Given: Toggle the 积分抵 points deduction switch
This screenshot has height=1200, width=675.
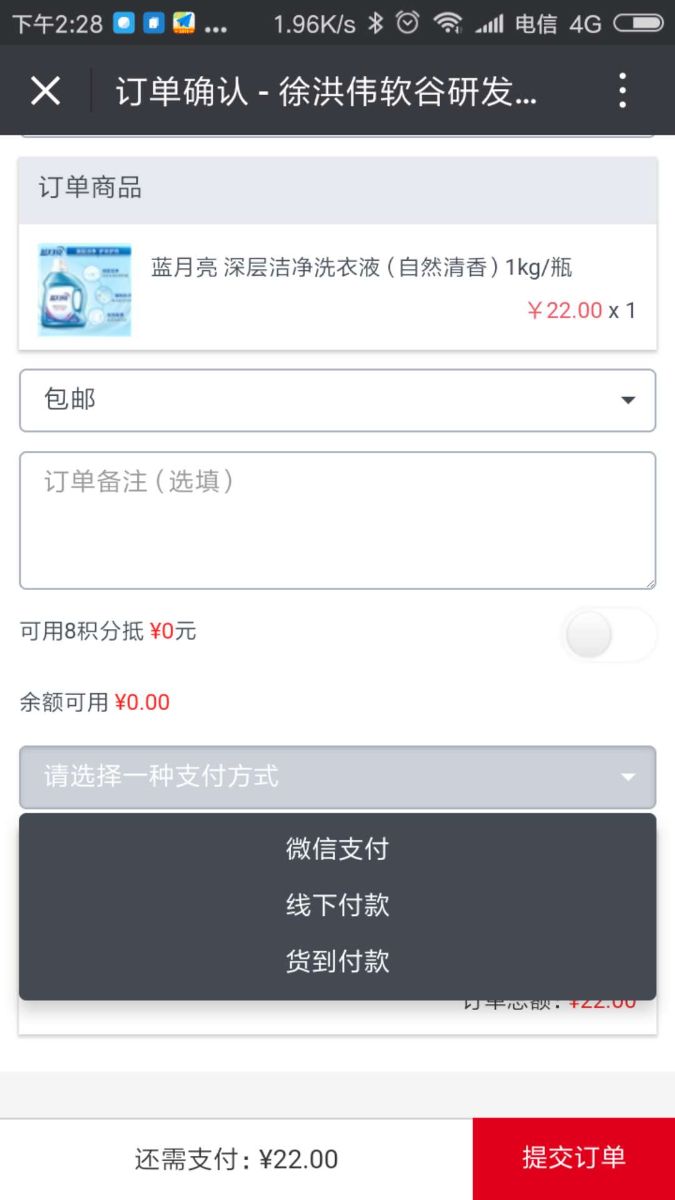Looking at the screenshot, I should [608, 635].
